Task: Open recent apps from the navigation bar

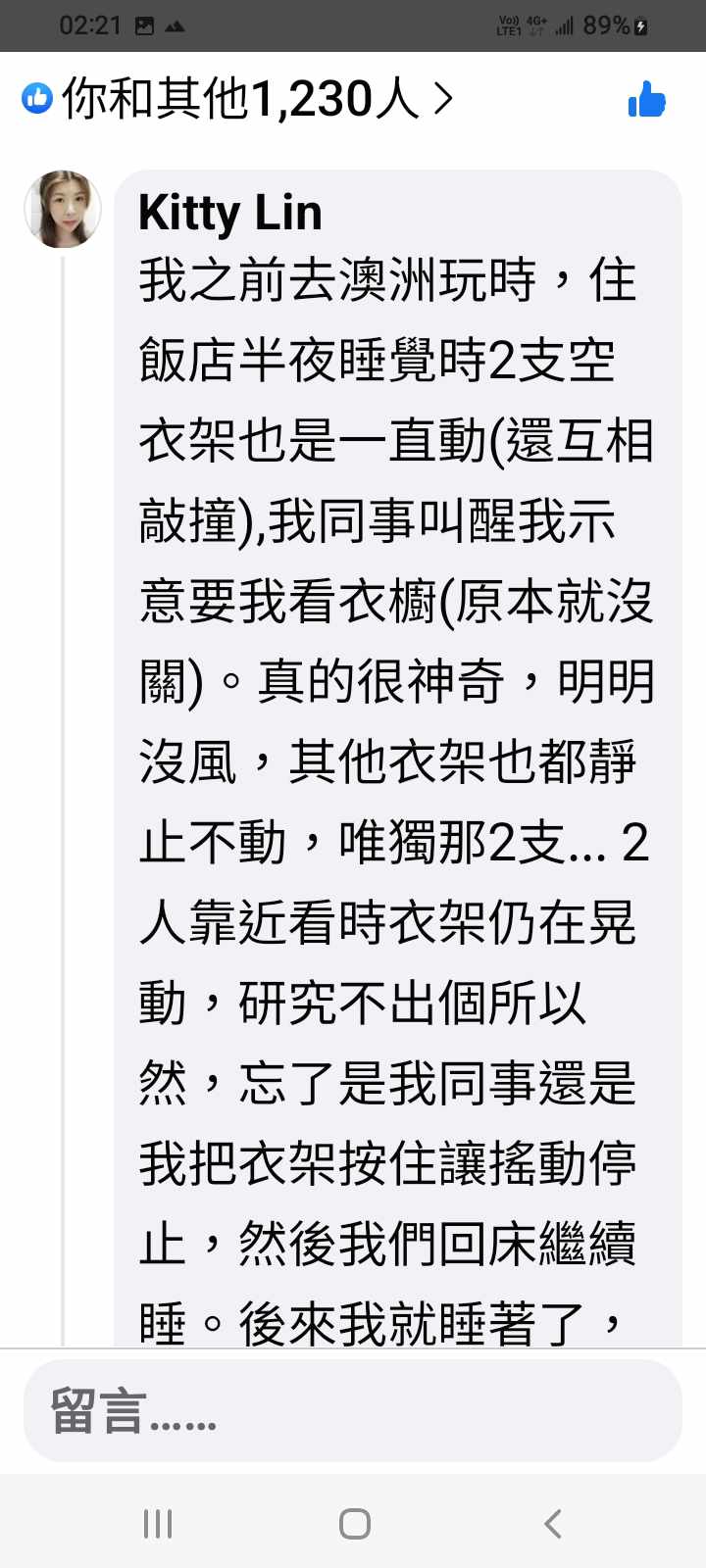Action: click(x=157, y=1523)
